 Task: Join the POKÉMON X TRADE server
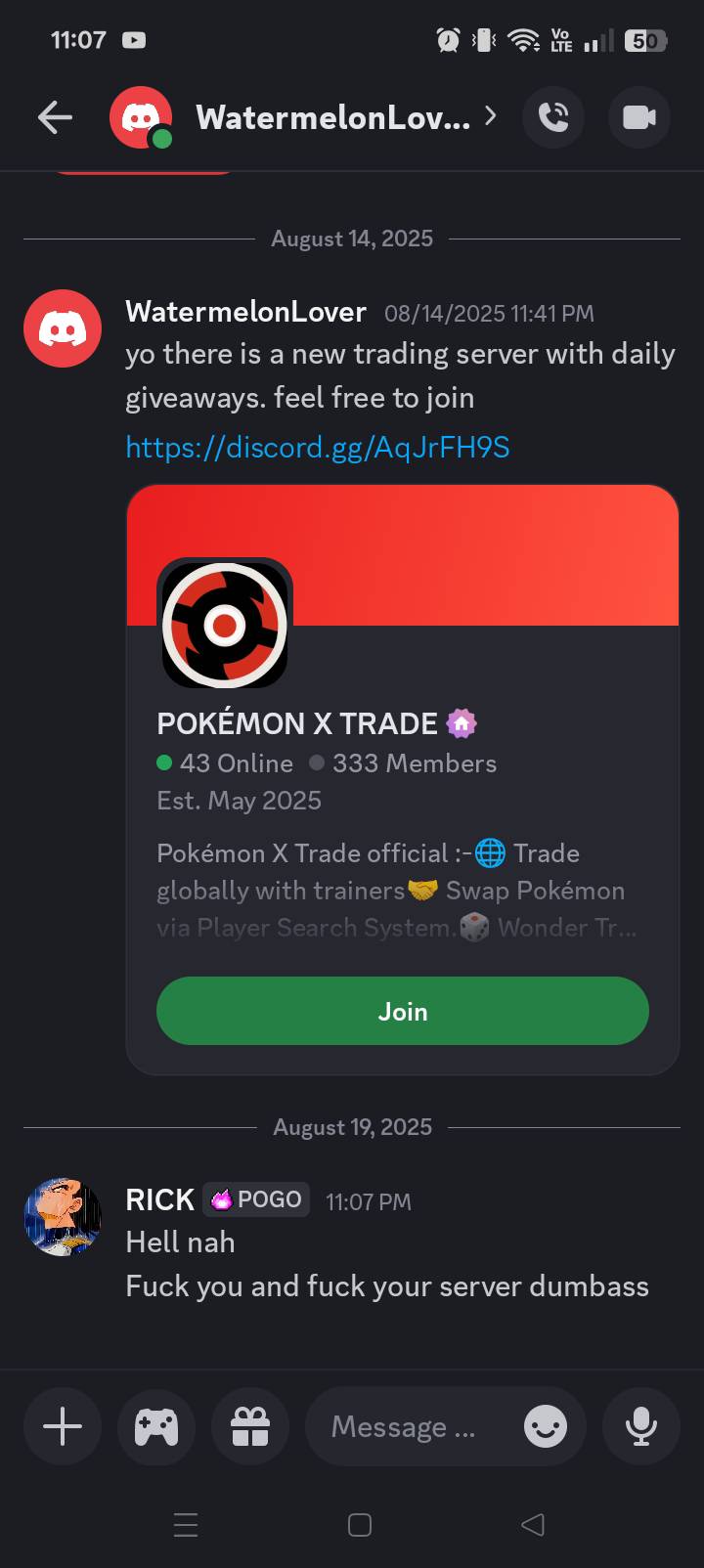click(402, 1011)
